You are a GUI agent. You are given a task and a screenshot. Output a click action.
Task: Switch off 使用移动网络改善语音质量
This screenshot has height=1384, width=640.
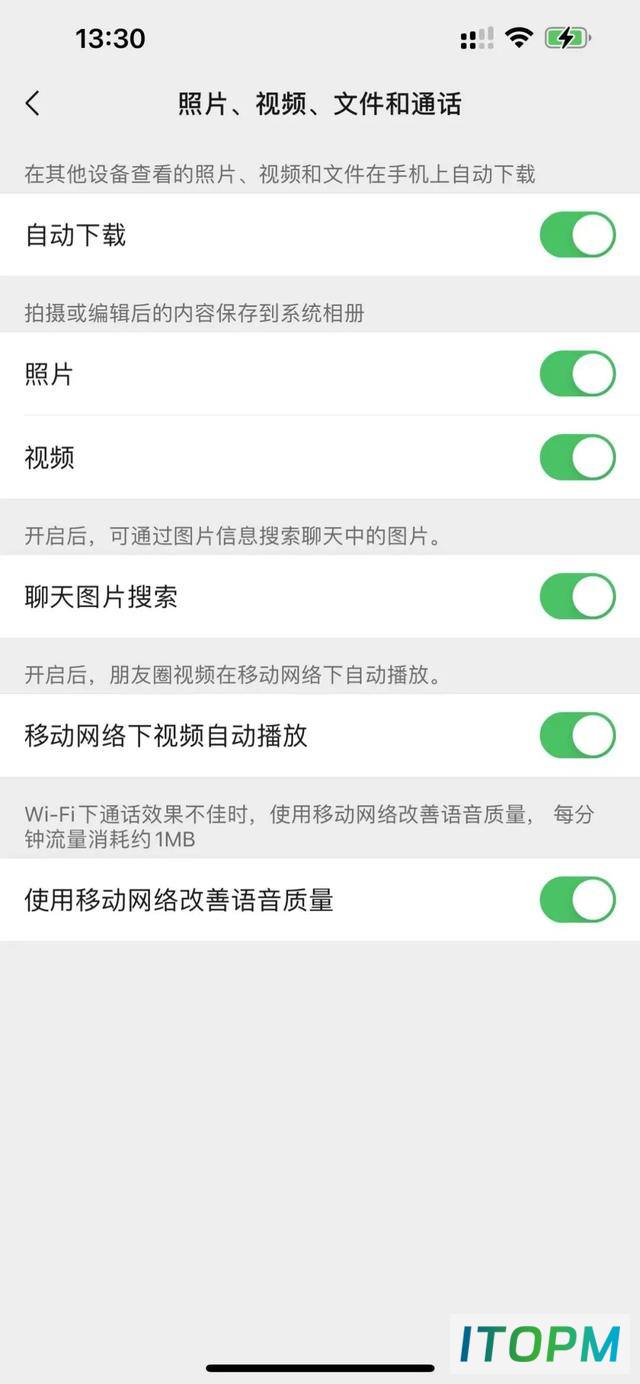pos(578,900)
